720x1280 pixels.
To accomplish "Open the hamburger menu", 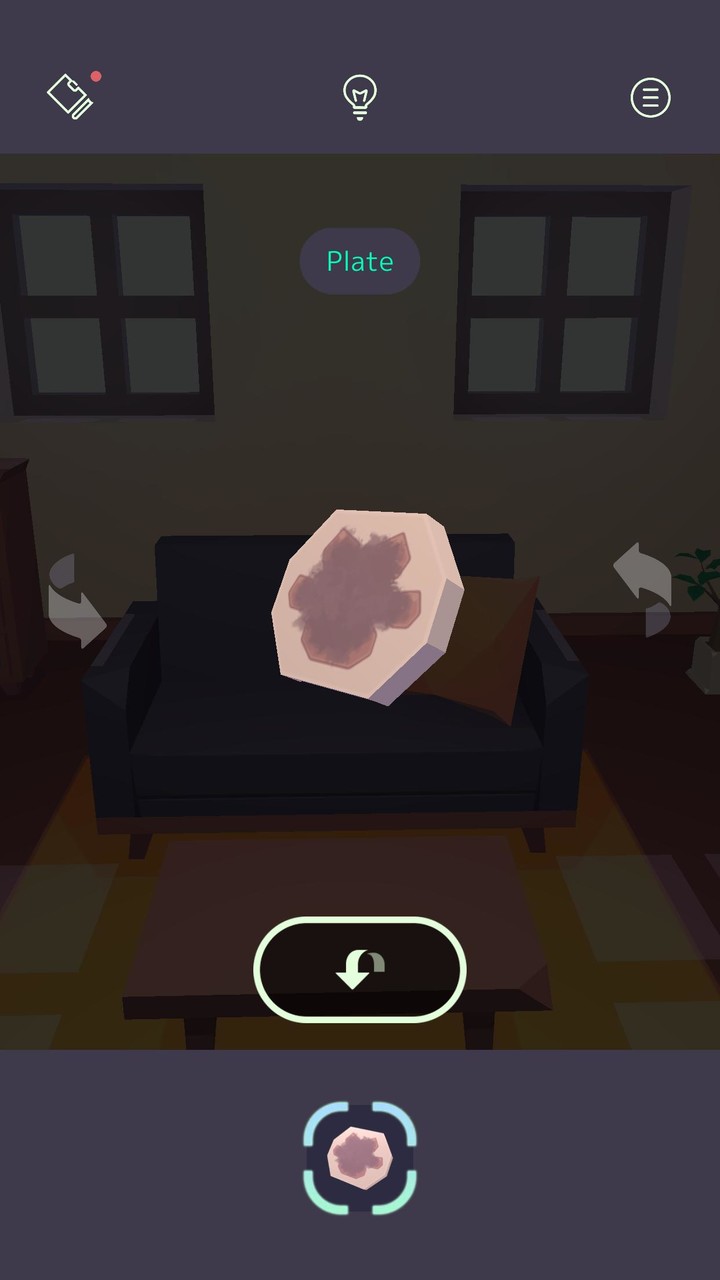I will (x=650, y=97).
